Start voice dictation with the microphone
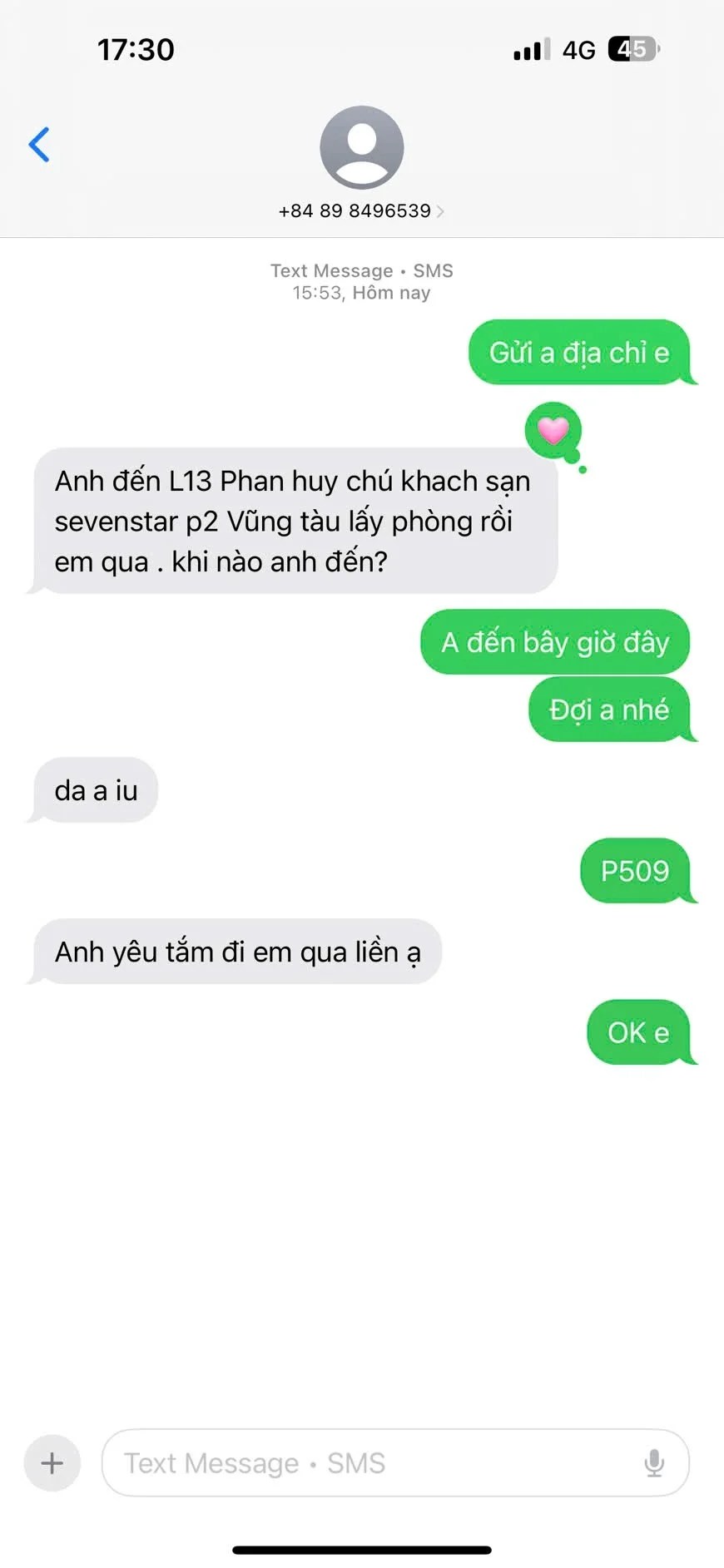The height and width of the screenshot is (1568, 724). pos(654,1462)
